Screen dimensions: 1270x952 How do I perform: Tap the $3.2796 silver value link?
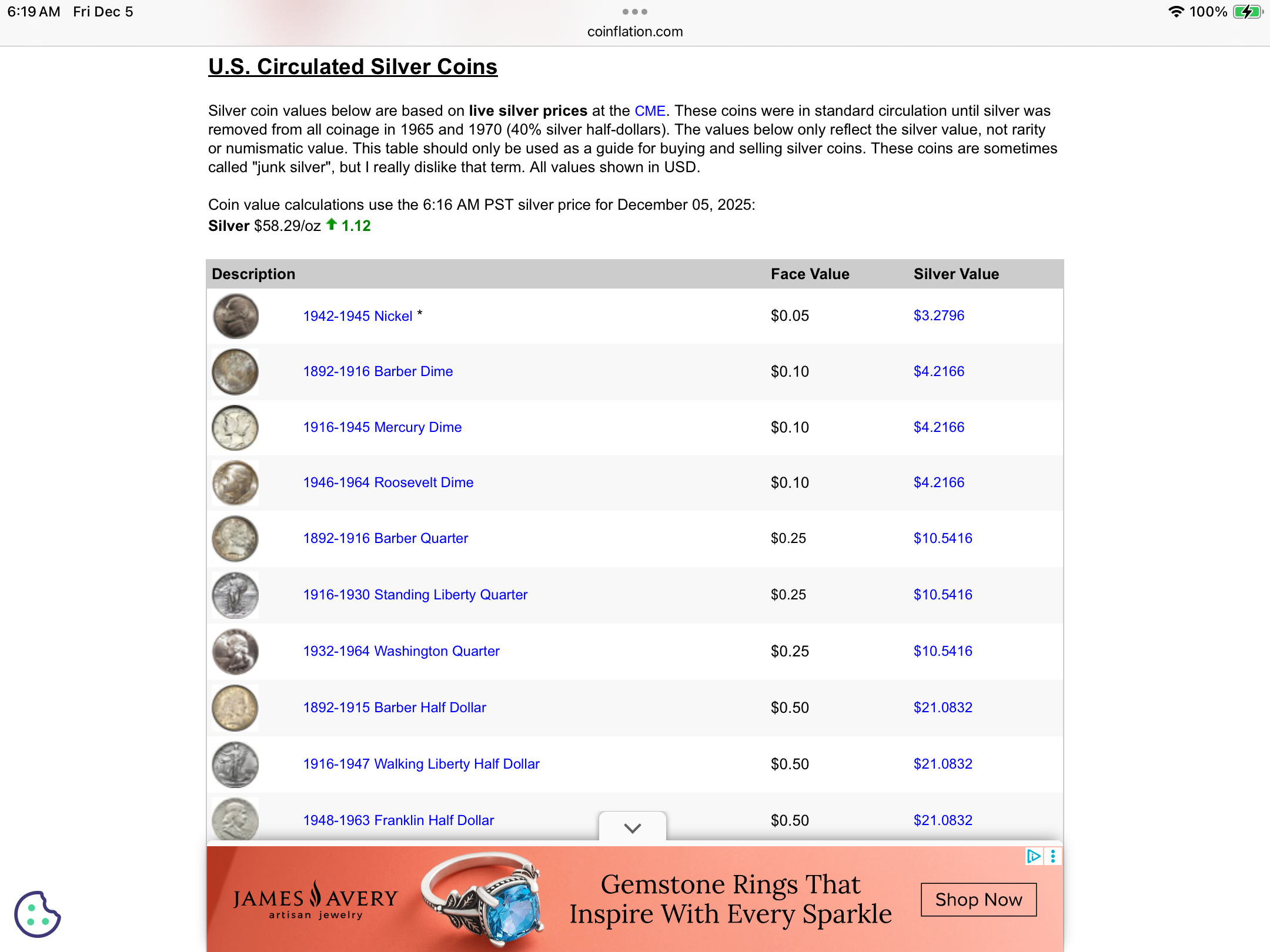(x=938, y=316)
